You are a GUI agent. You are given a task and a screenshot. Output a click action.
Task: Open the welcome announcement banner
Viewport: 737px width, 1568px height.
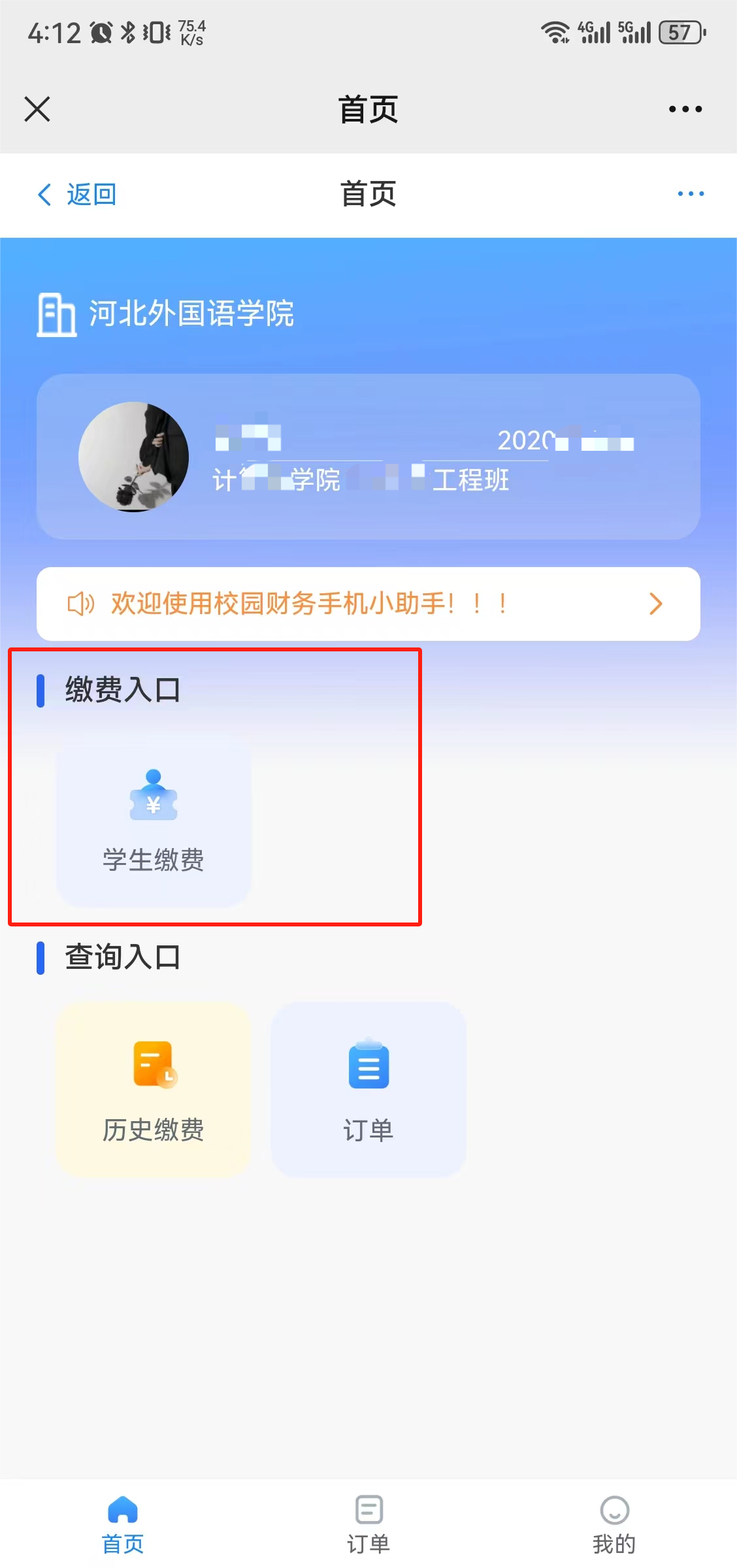368,604
